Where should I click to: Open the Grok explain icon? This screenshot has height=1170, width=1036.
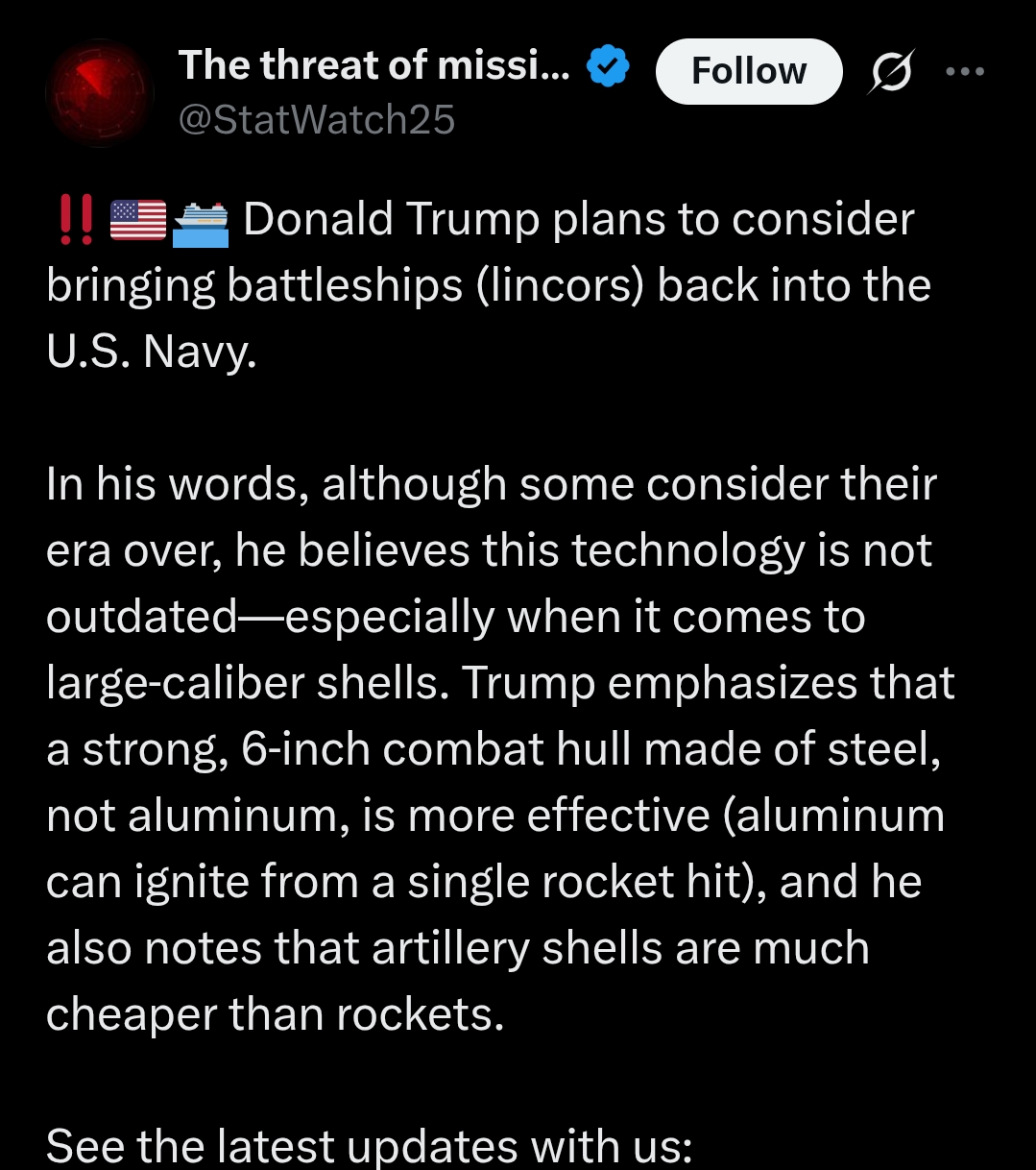click(889, 73)
